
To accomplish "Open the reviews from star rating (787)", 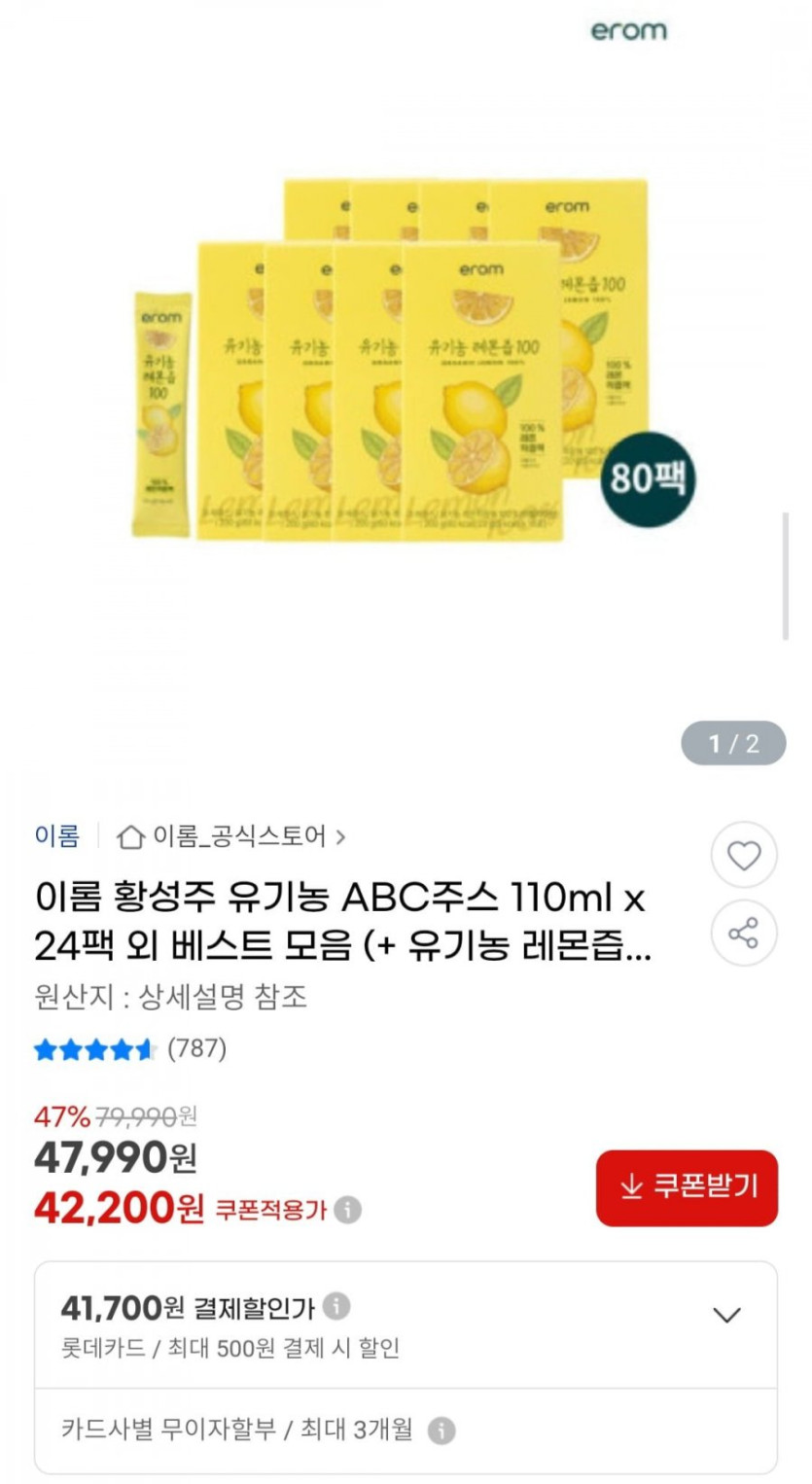I will click(130, 1048).
